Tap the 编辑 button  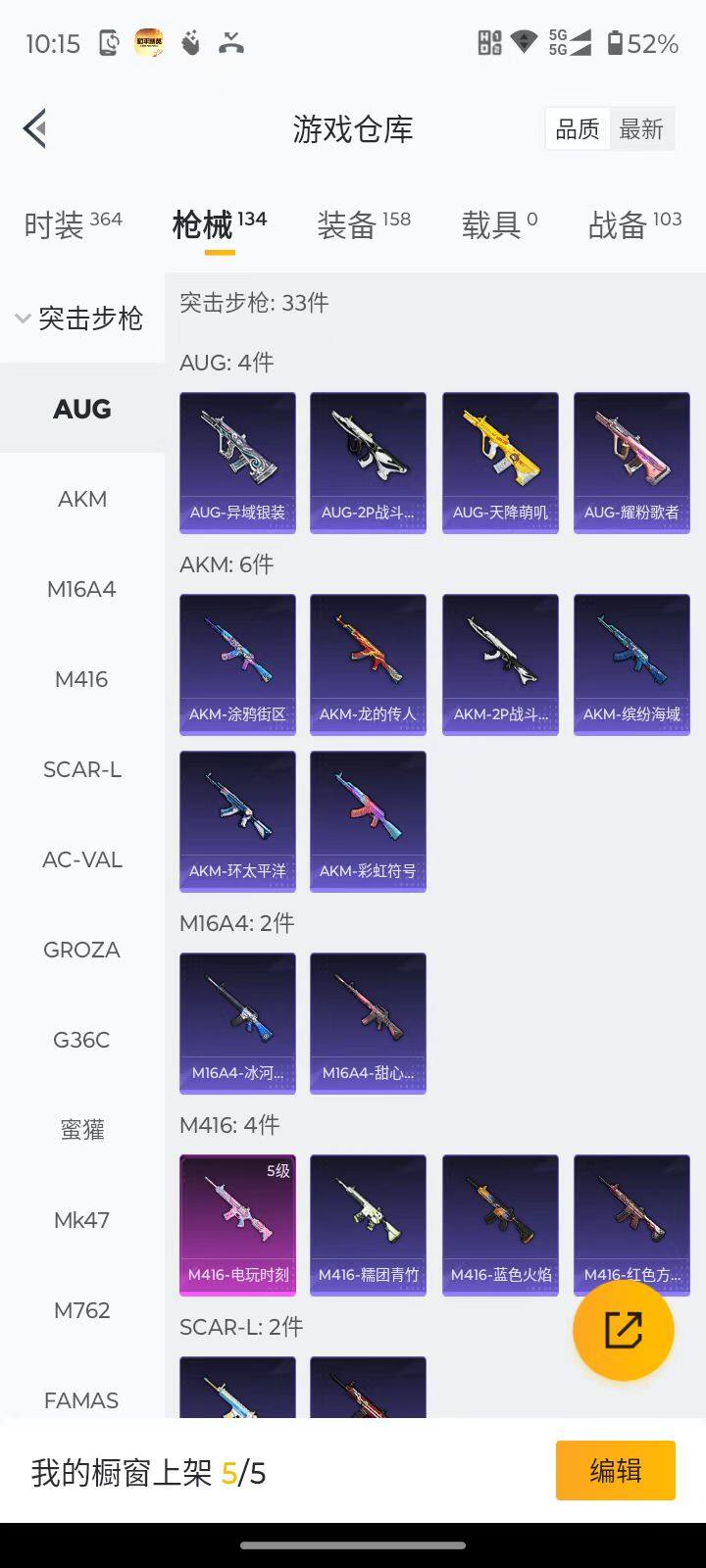(615, 1470)
